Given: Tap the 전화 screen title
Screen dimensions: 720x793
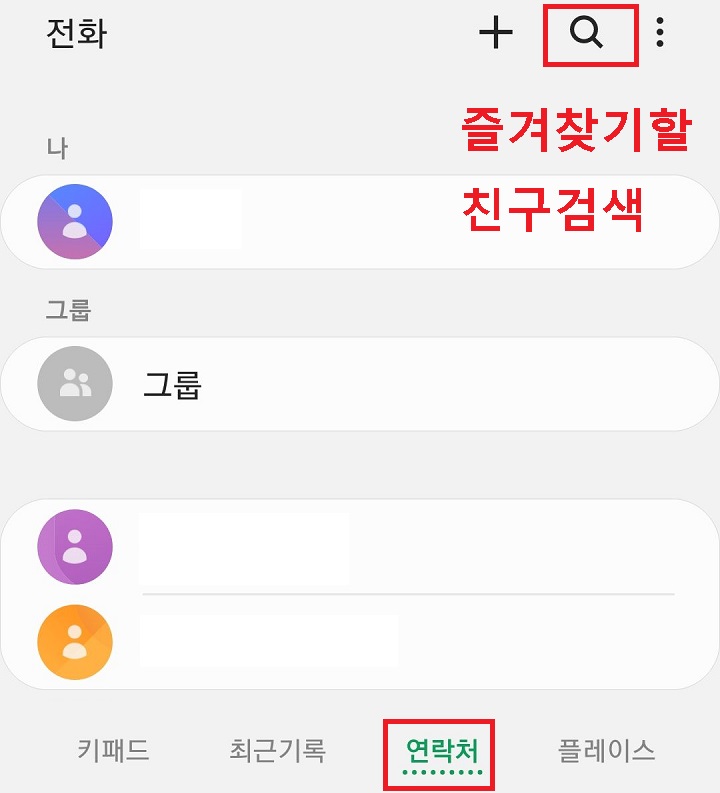Looking at the screenshot, I should click(x=75, y=33).
